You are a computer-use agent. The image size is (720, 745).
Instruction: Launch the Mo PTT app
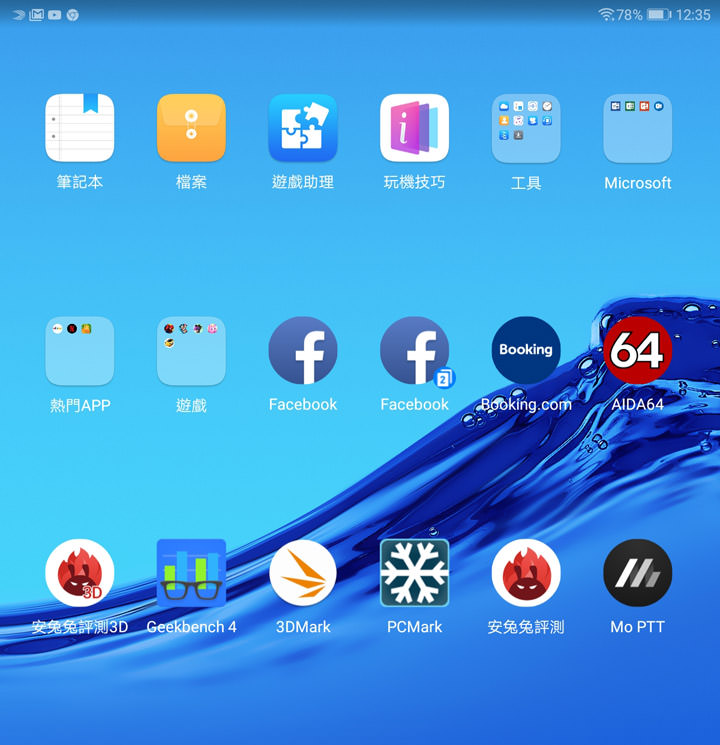[637, 573]
